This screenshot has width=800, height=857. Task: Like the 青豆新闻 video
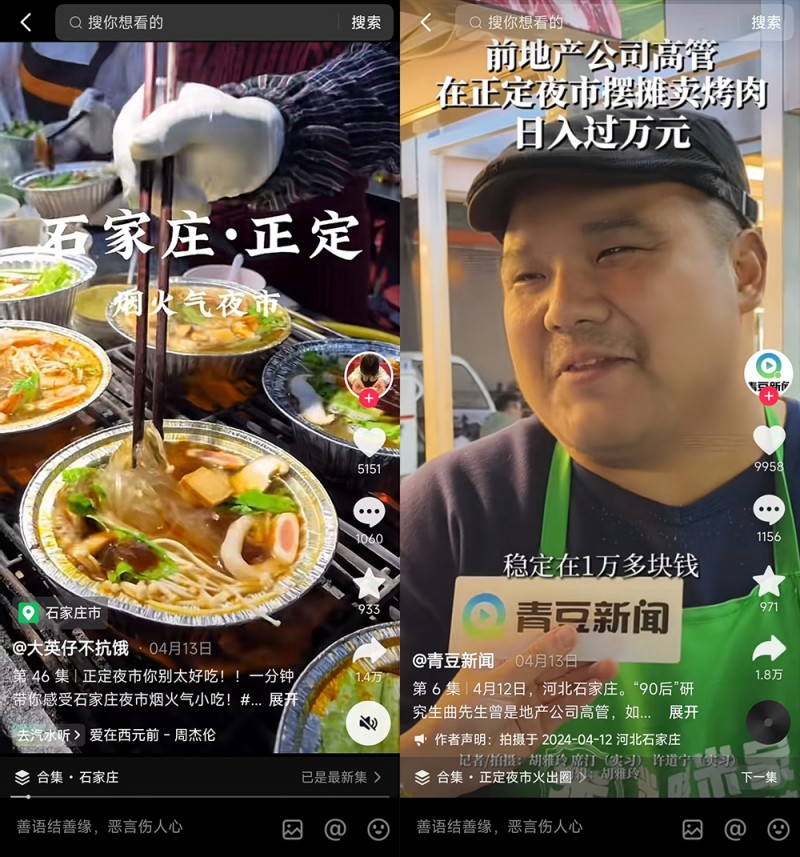pyautogui.click(x=768, y=440)
